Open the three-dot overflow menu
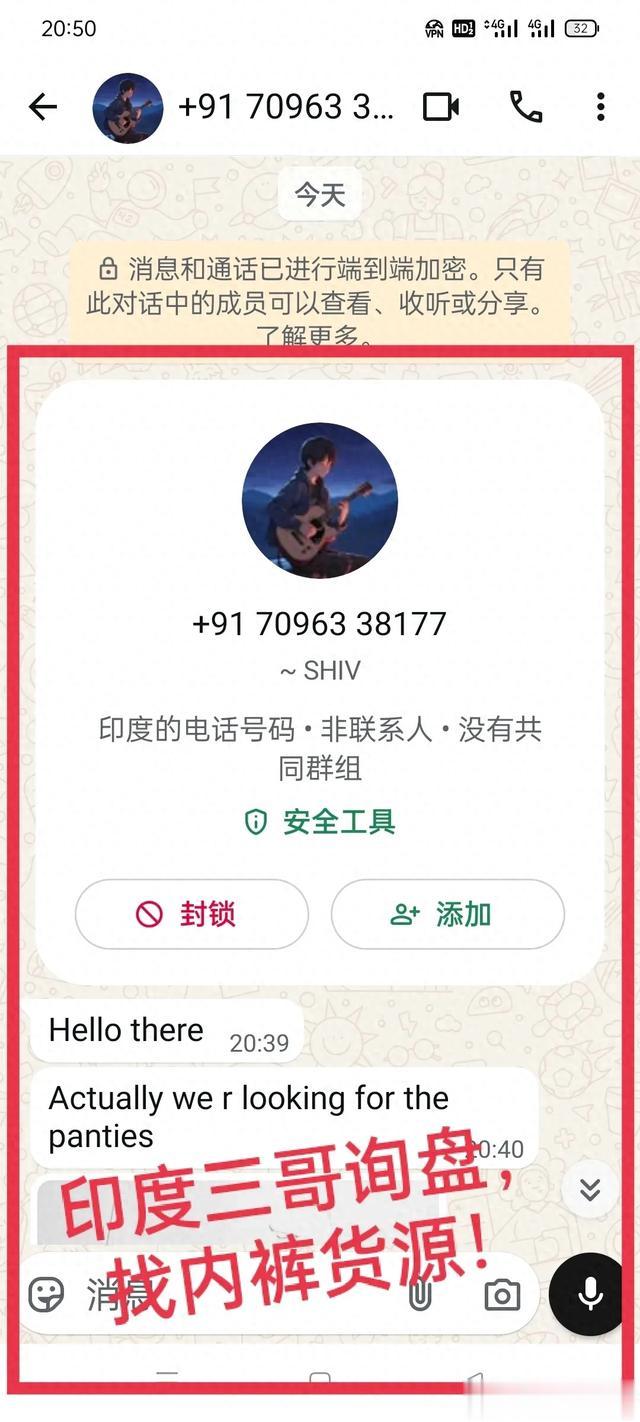The width and height of the screenshot is (640, 1422). (x=600, y=107)
